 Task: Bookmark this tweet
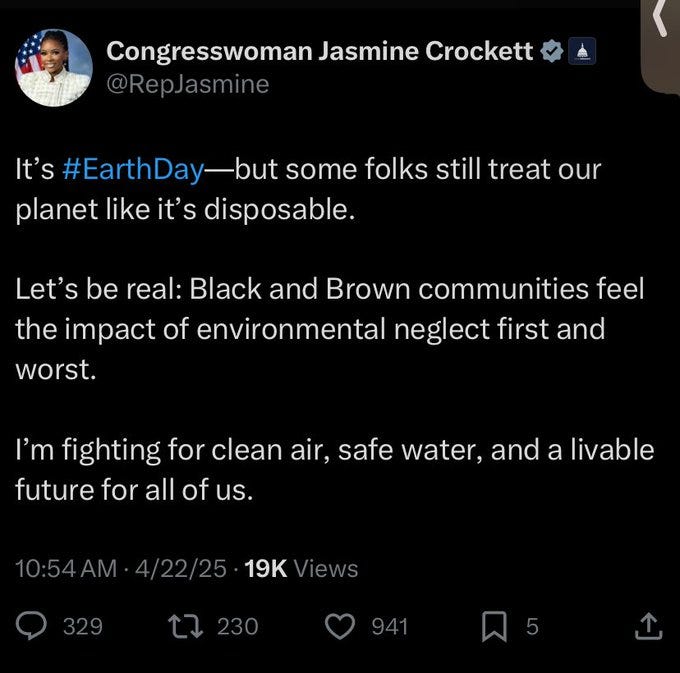coord(494,627)
